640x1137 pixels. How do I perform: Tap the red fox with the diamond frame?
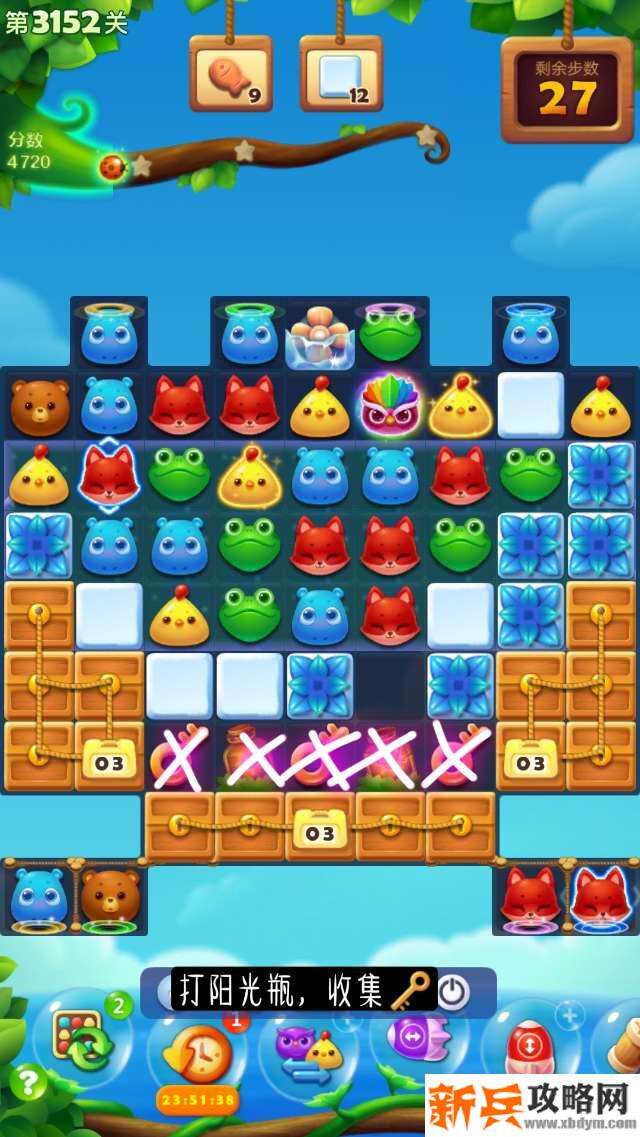coord(108,474)
